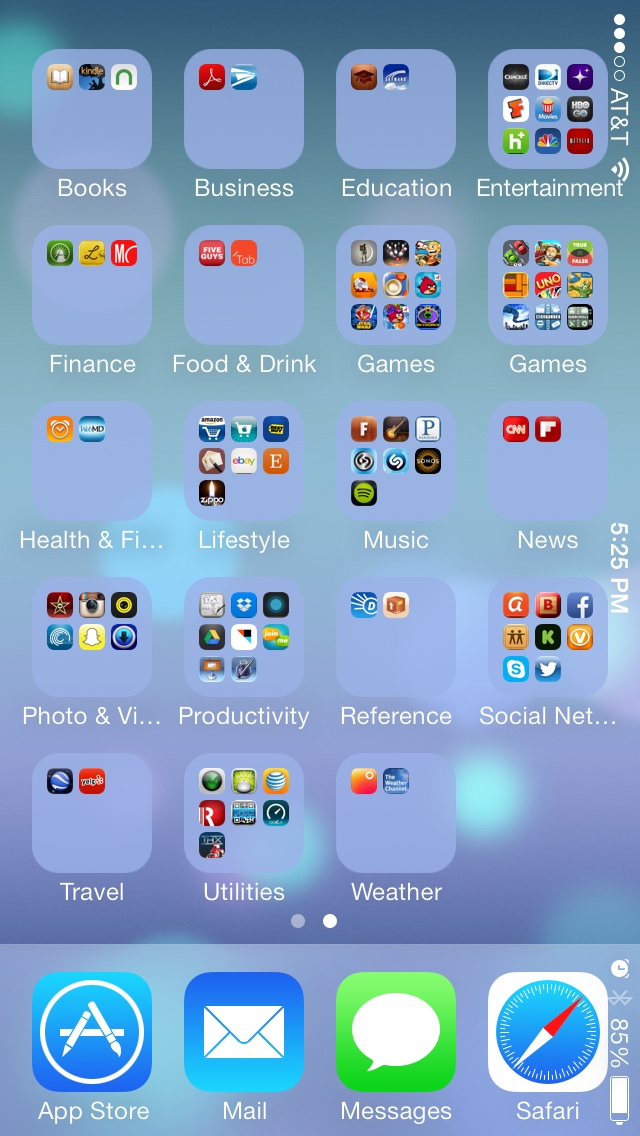
Task: Tap the home screen page indicator dots
Action: 314,921
